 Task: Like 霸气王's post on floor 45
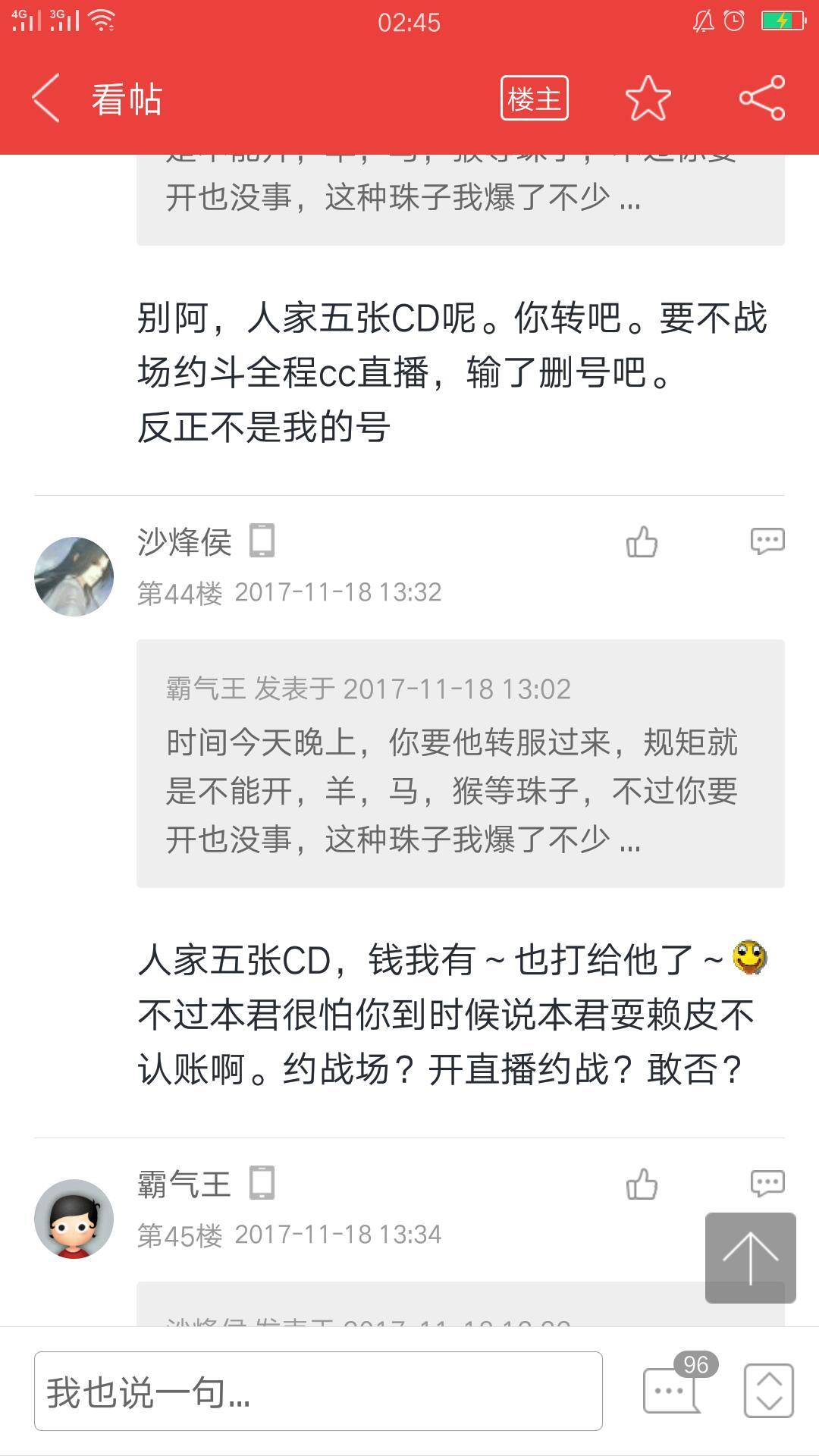(x=642, y=1185)
